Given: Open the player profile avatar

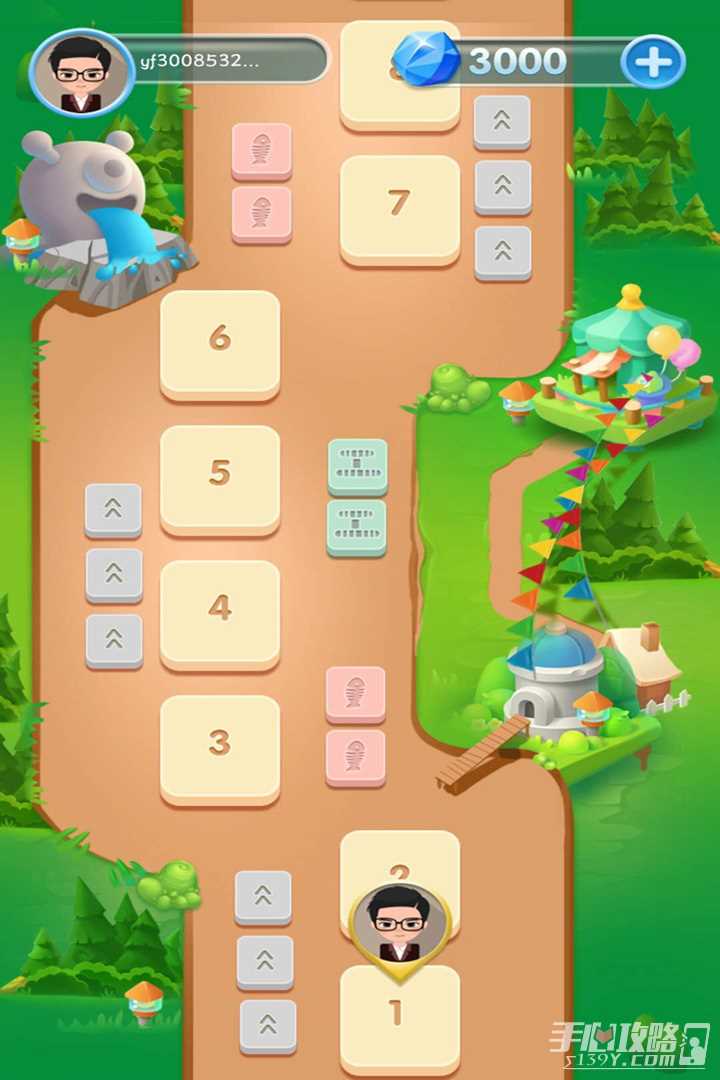Looking at the screenshot, I should [82, 72].
